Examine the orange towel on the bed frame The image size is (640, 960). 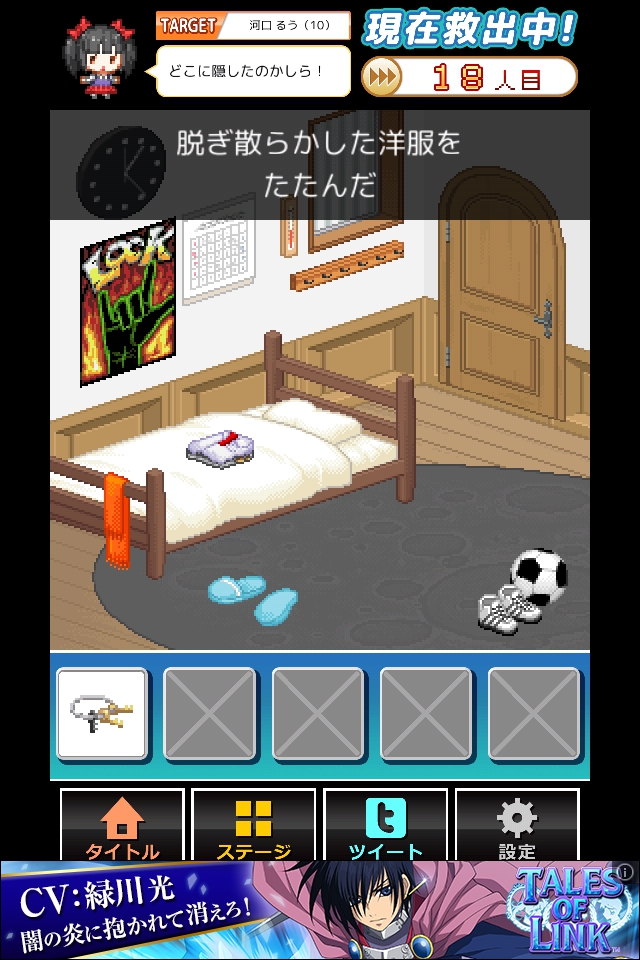pyautogui.click(x=116, y=518)
